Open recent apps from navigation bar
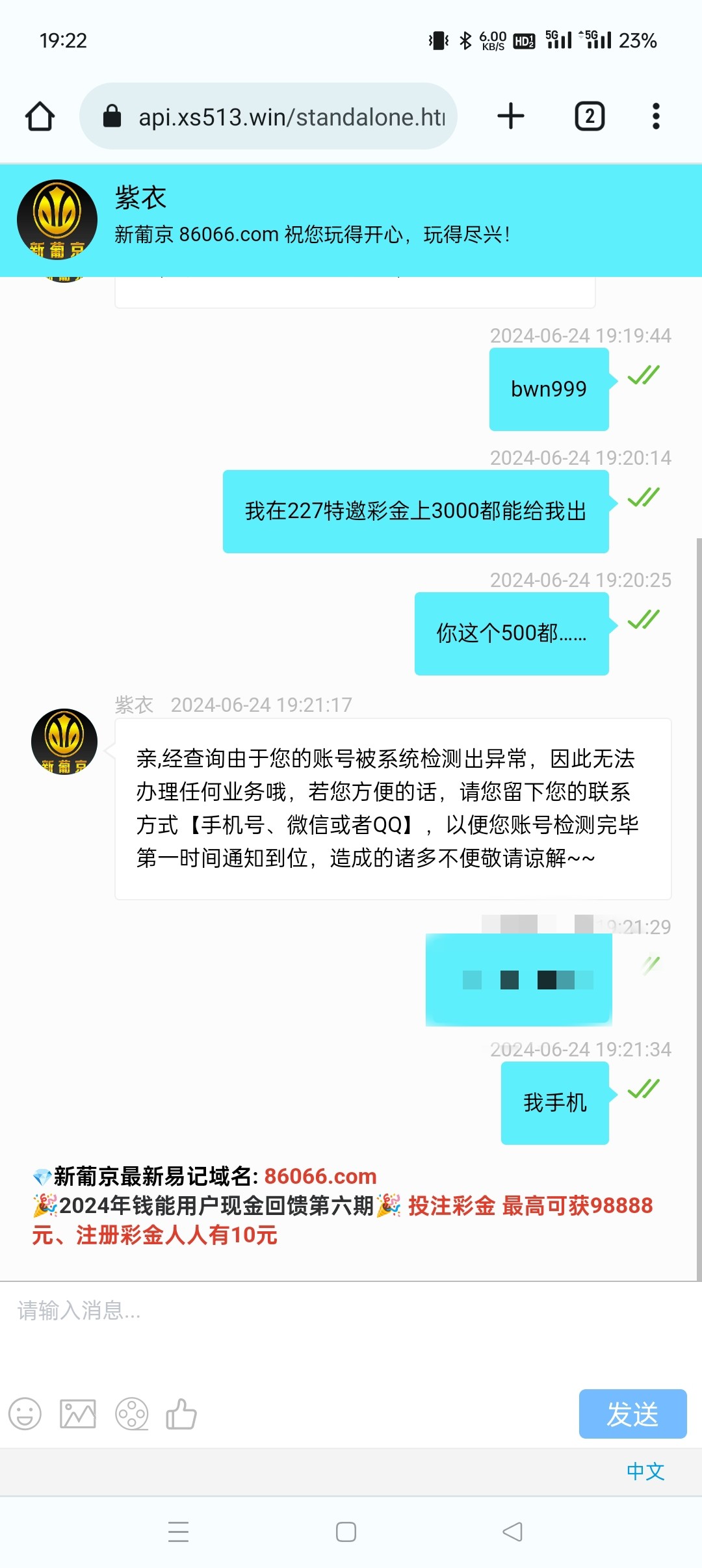Screen dimensions: 702x1568 click(x=178, y=1532)
